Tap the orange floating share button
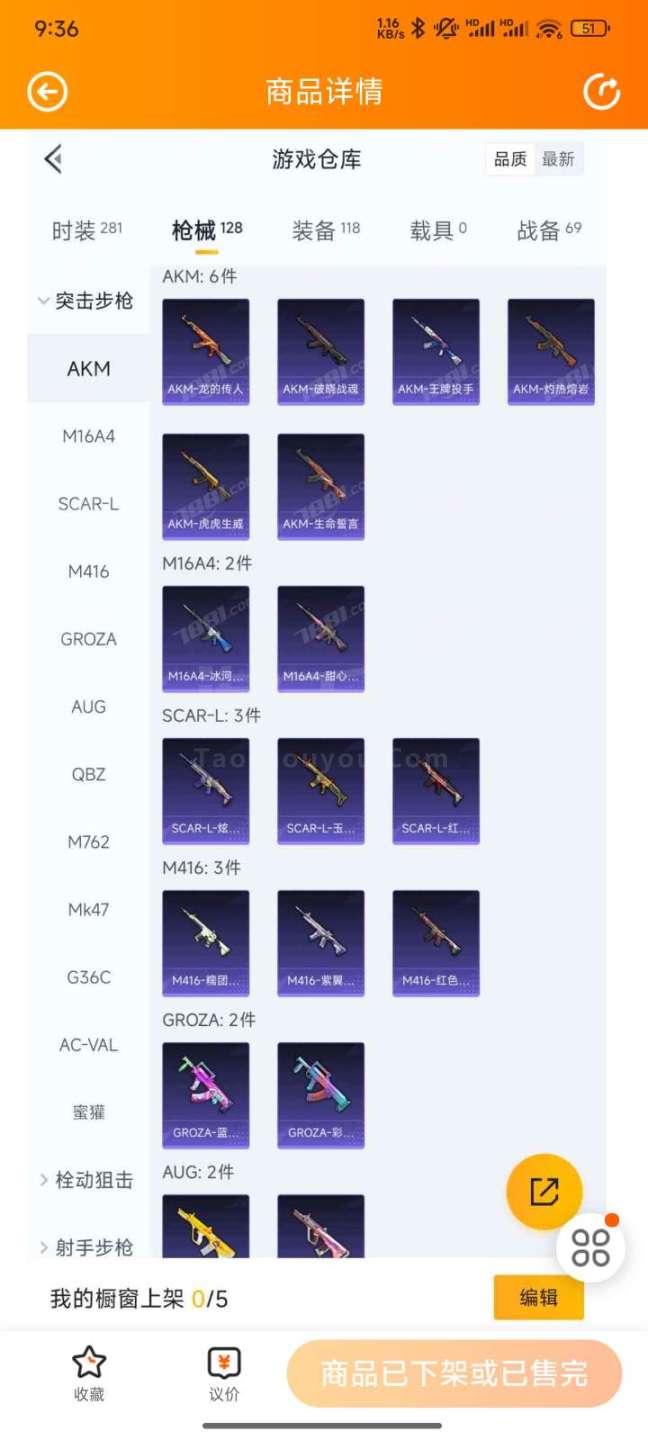Viewport: 648px width, 1440px height. [x=544, y=1191]
